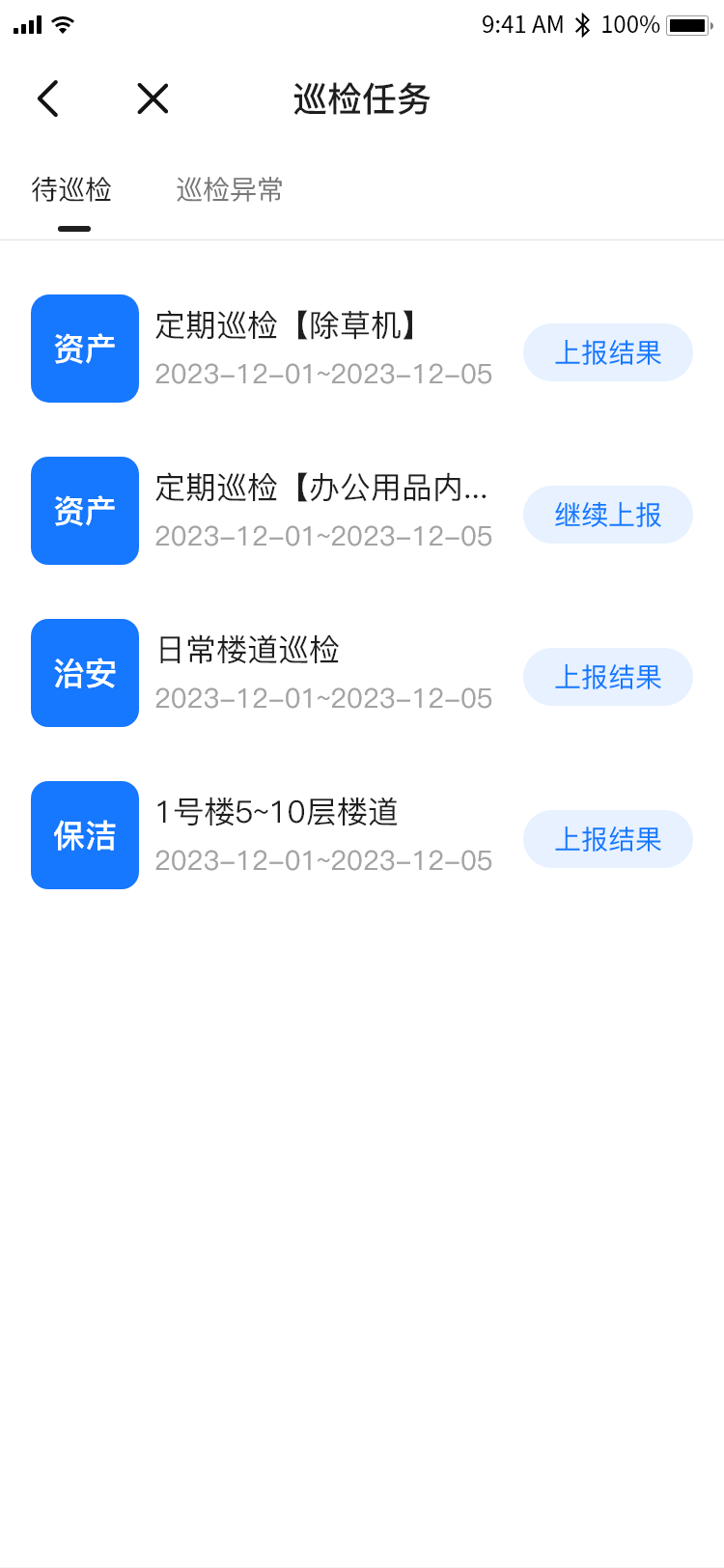
Task: Tap the 治安 badge on 日常楼道巡检 task
Action: point(85,673)
